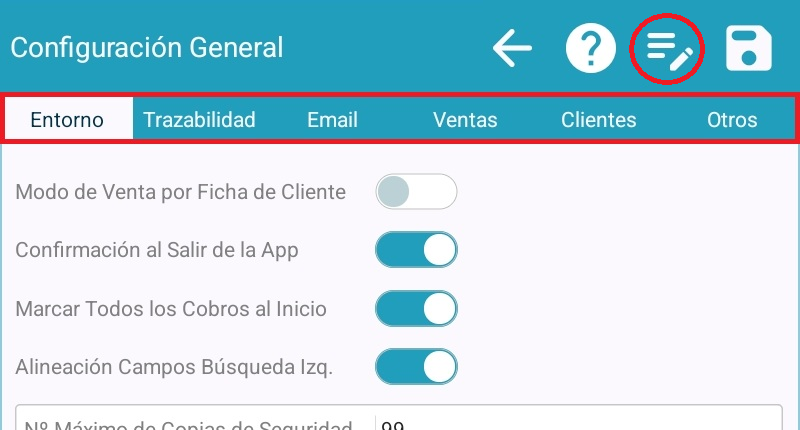Screen dimensions: 800x430
Task: Open the Email tab
Action: (332, 120)
